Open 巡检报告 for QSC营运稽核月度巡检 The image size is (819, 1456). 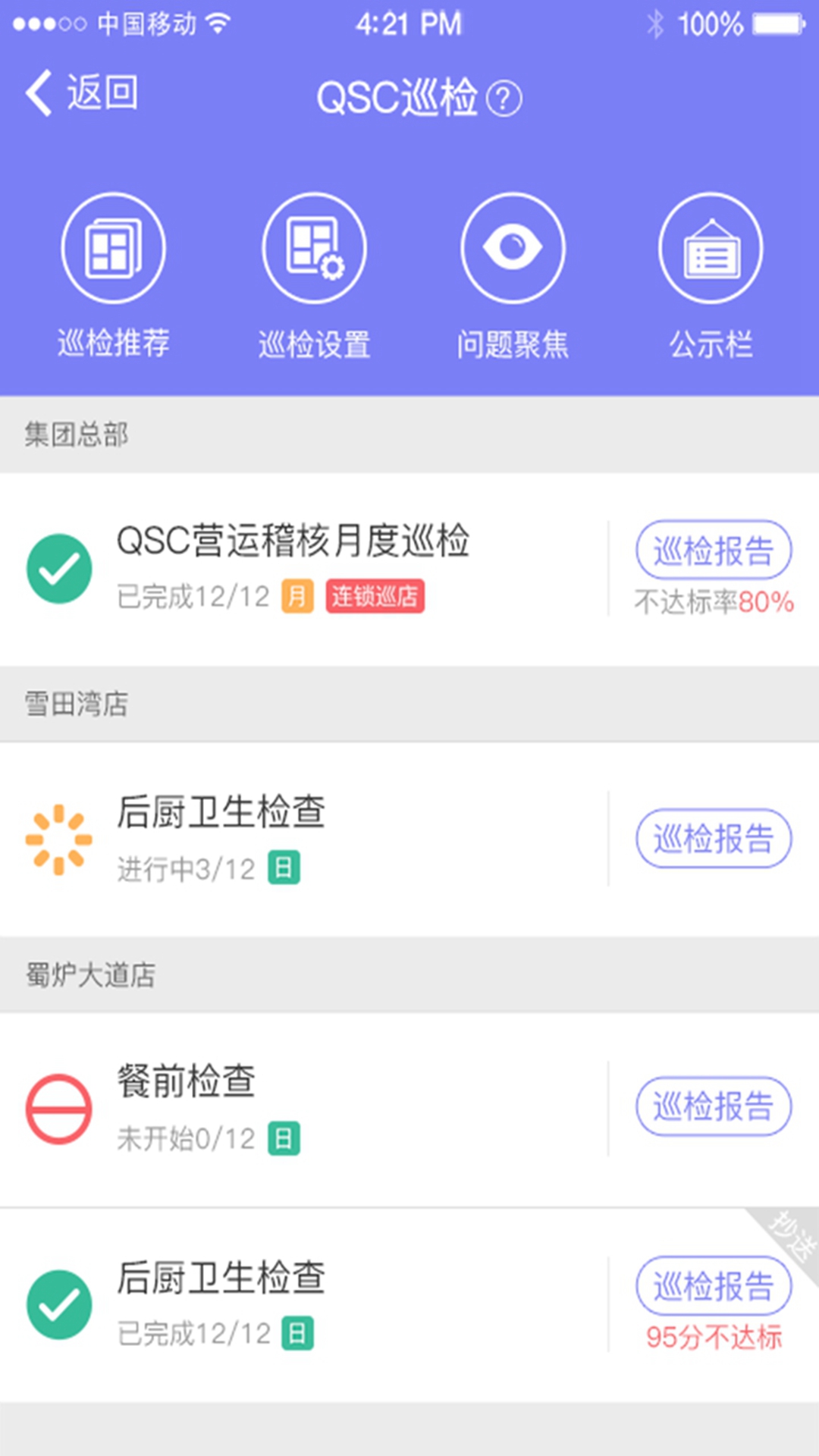click(714, 549)
